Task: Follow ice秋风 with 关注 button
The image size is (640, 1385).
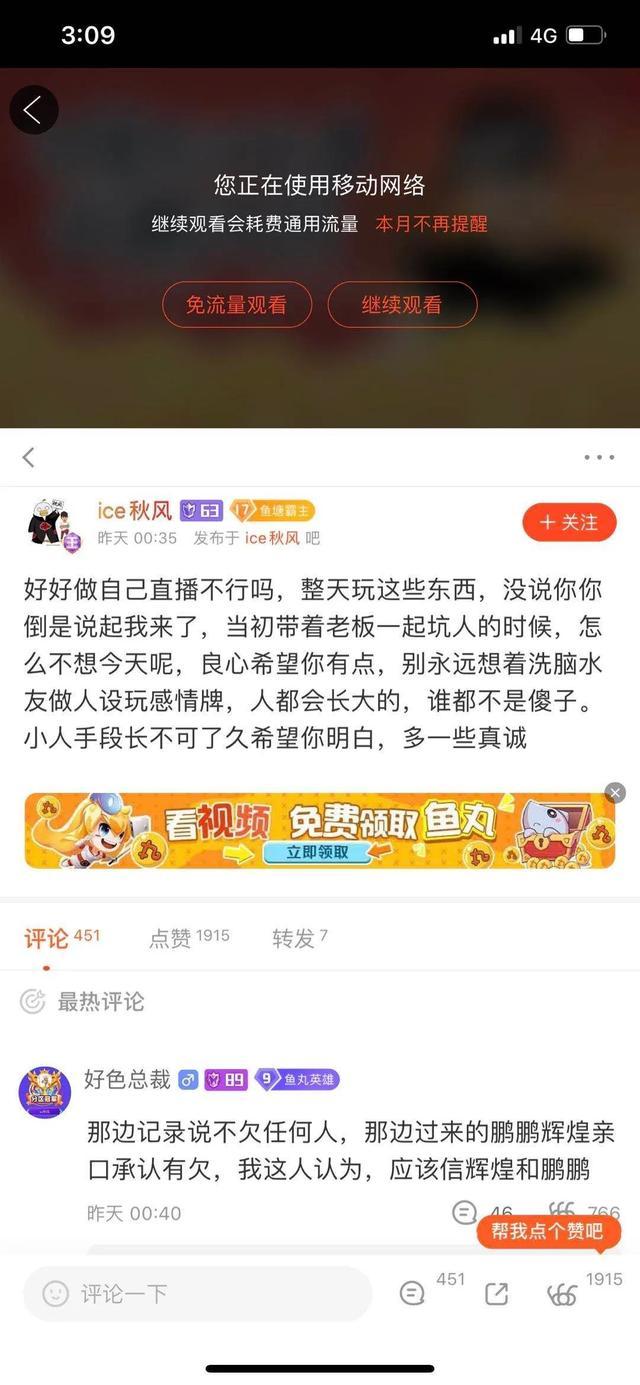Action: coord(569,523)
